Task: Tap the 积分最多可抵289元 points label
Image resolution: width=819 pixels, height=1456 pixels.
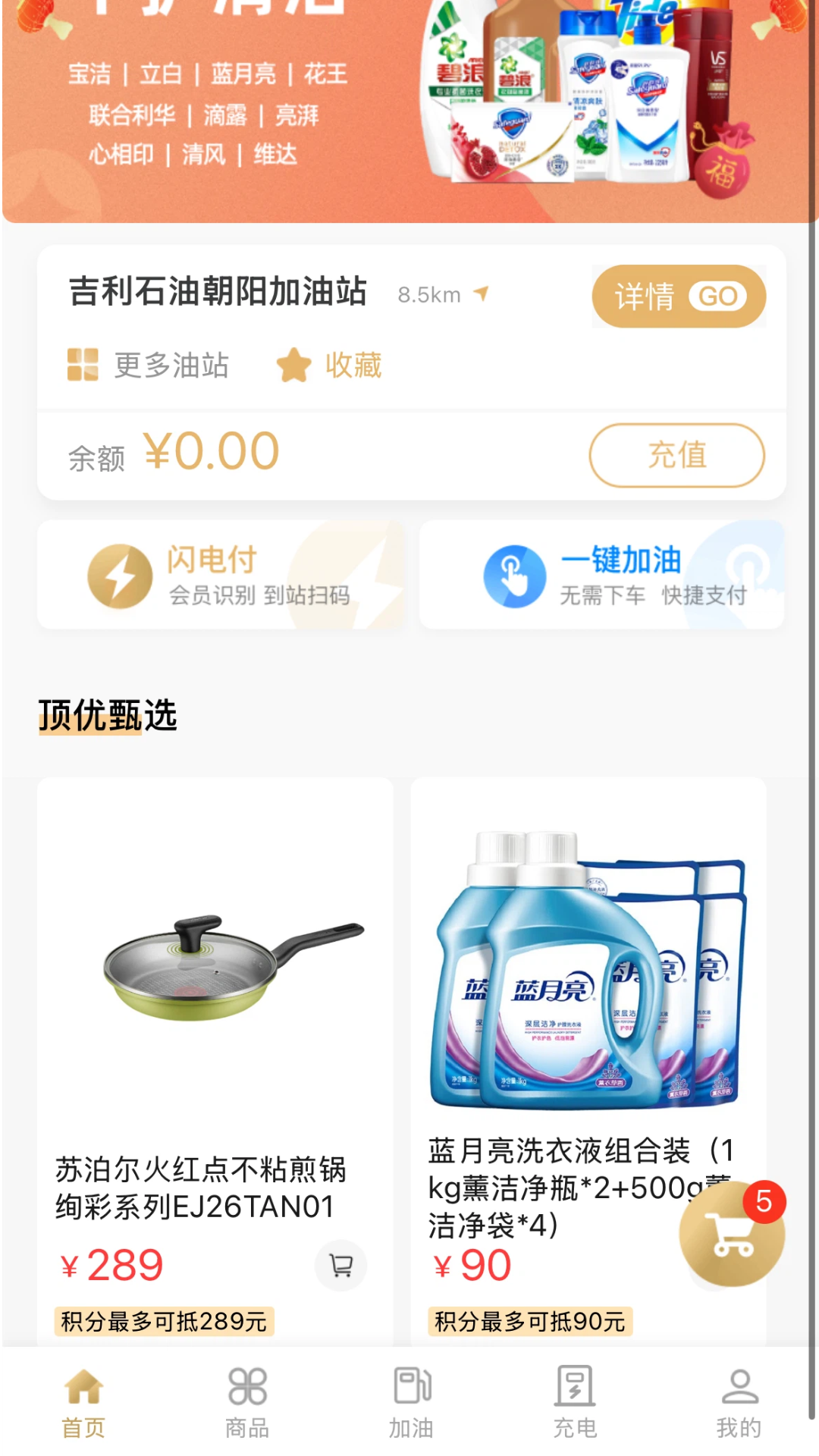Action: click(x=164, y=1322)
